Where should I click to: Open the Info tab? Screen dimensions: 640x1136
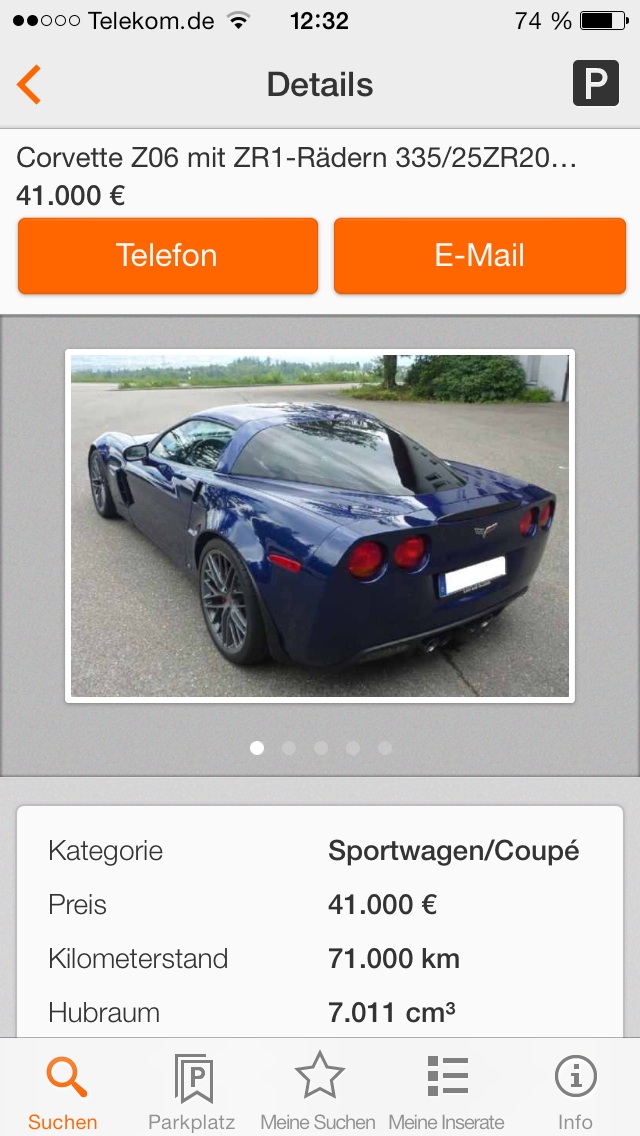tap(575, 1091)
